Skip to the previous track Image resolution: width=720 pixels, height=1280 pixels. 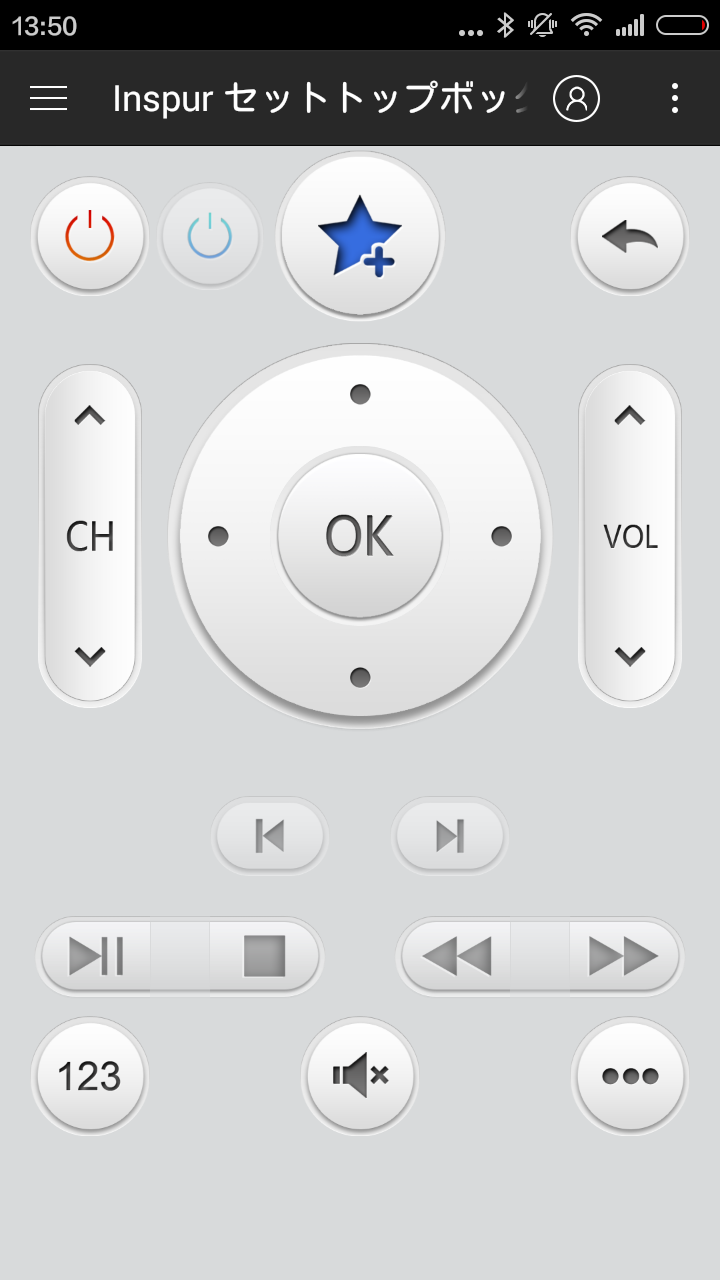270,836
